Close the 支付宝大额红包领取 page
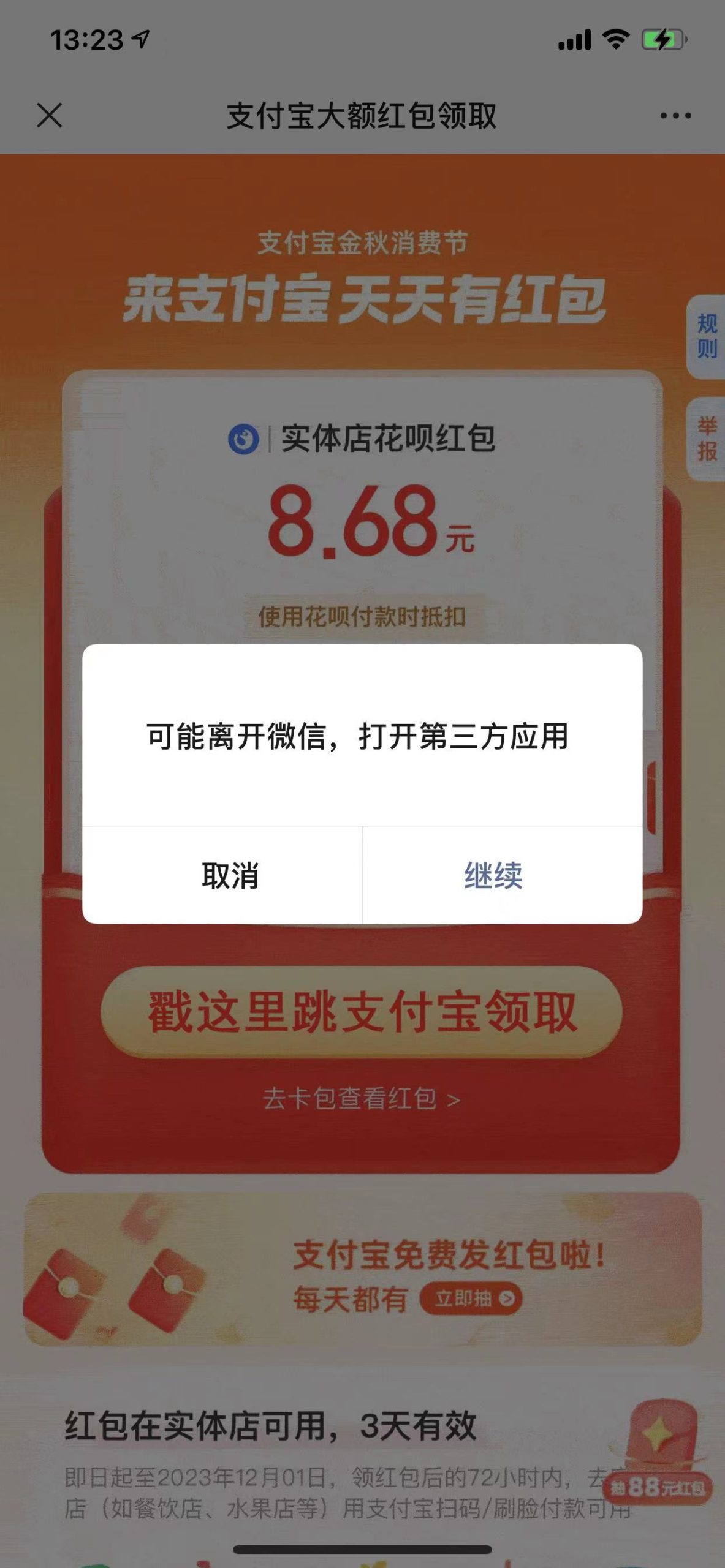 pyautogui.click(x=50, y=115)
